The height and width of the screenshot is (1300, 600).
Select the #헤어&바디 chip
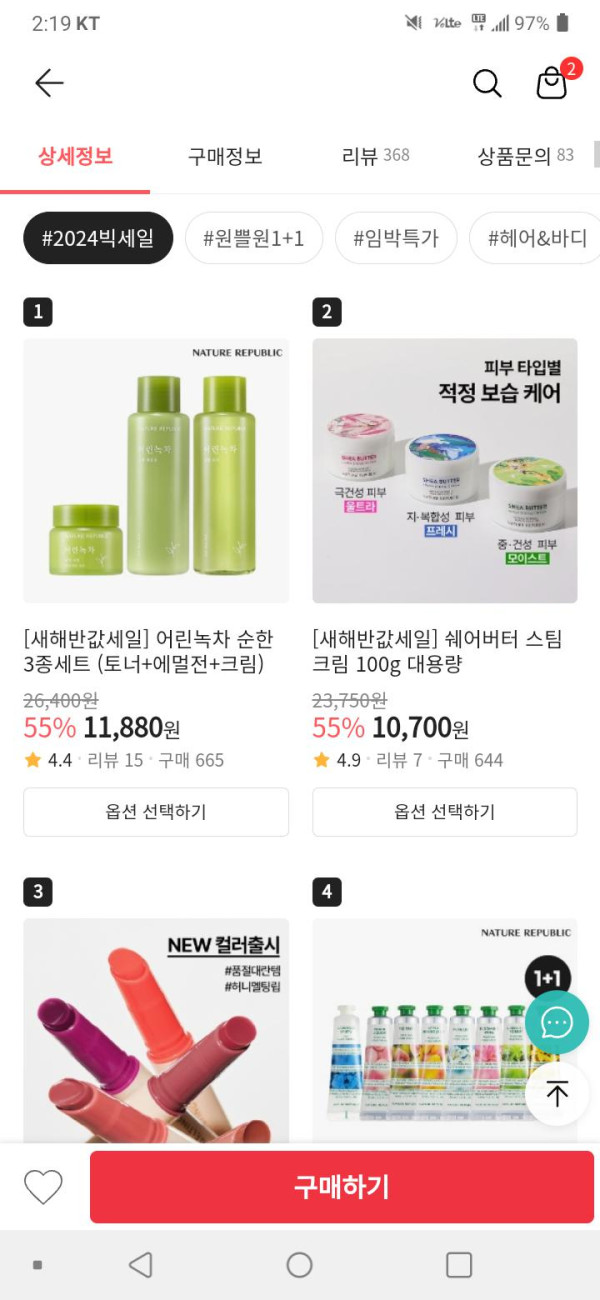[x=537, y=238]
